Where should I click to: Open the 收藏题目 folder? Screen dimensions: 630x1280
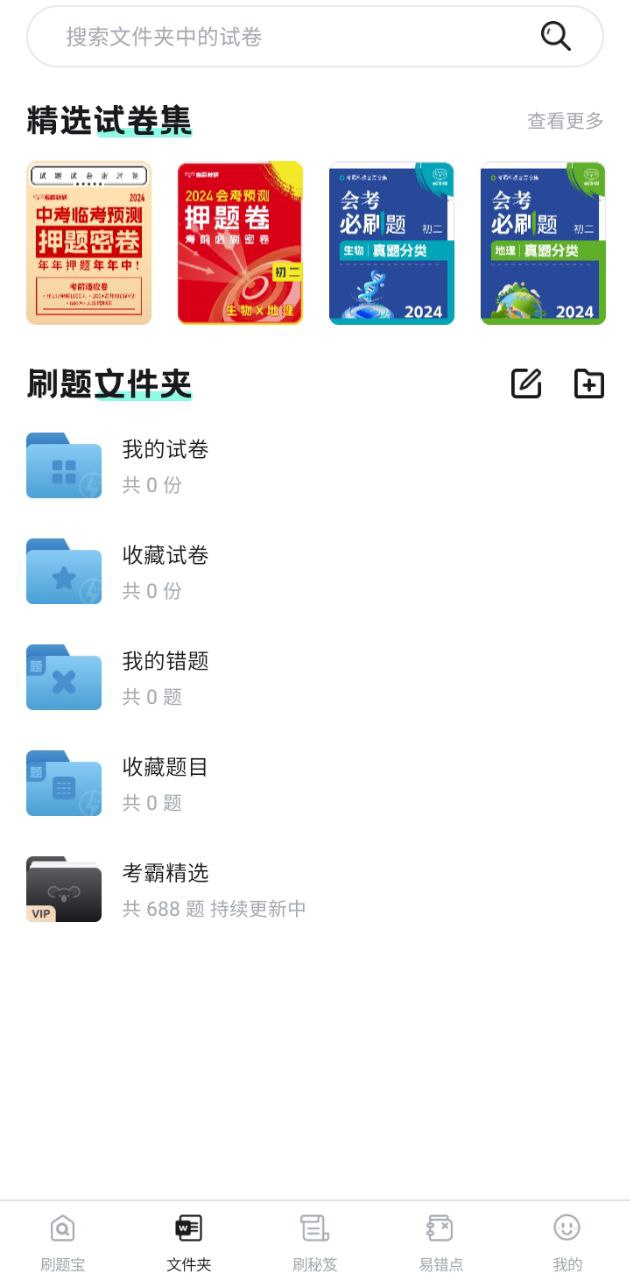point(165,784)
